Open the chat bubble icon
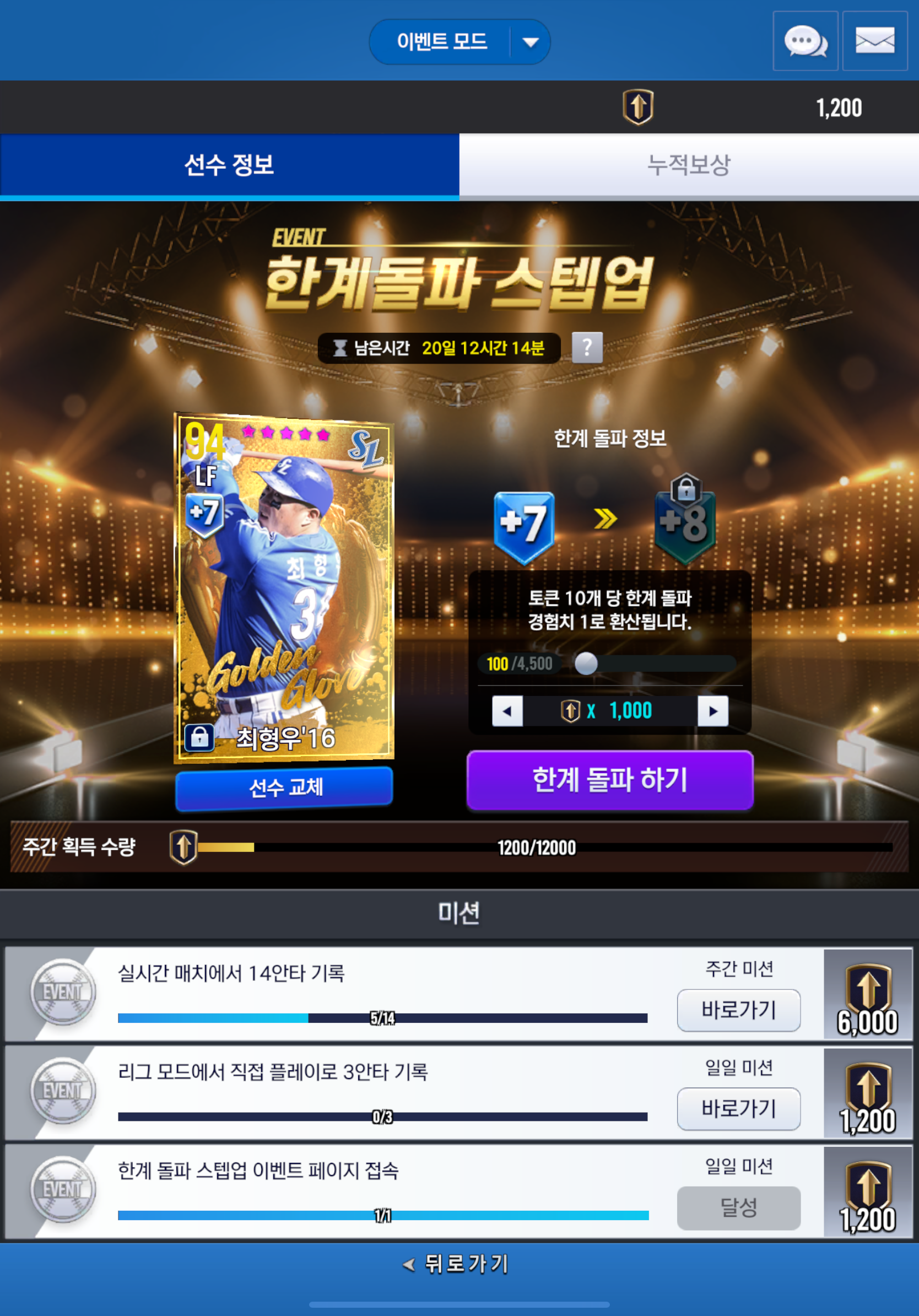Screen dimensions: 919x1316 click(x=805, y=41)
